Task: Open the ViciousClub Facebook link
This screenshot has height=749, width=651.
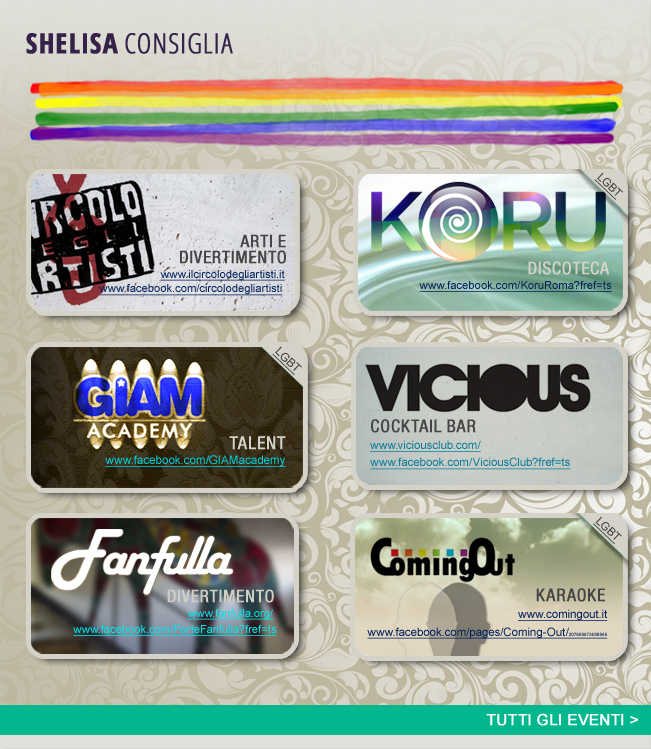Action: (x=469, y=462)
